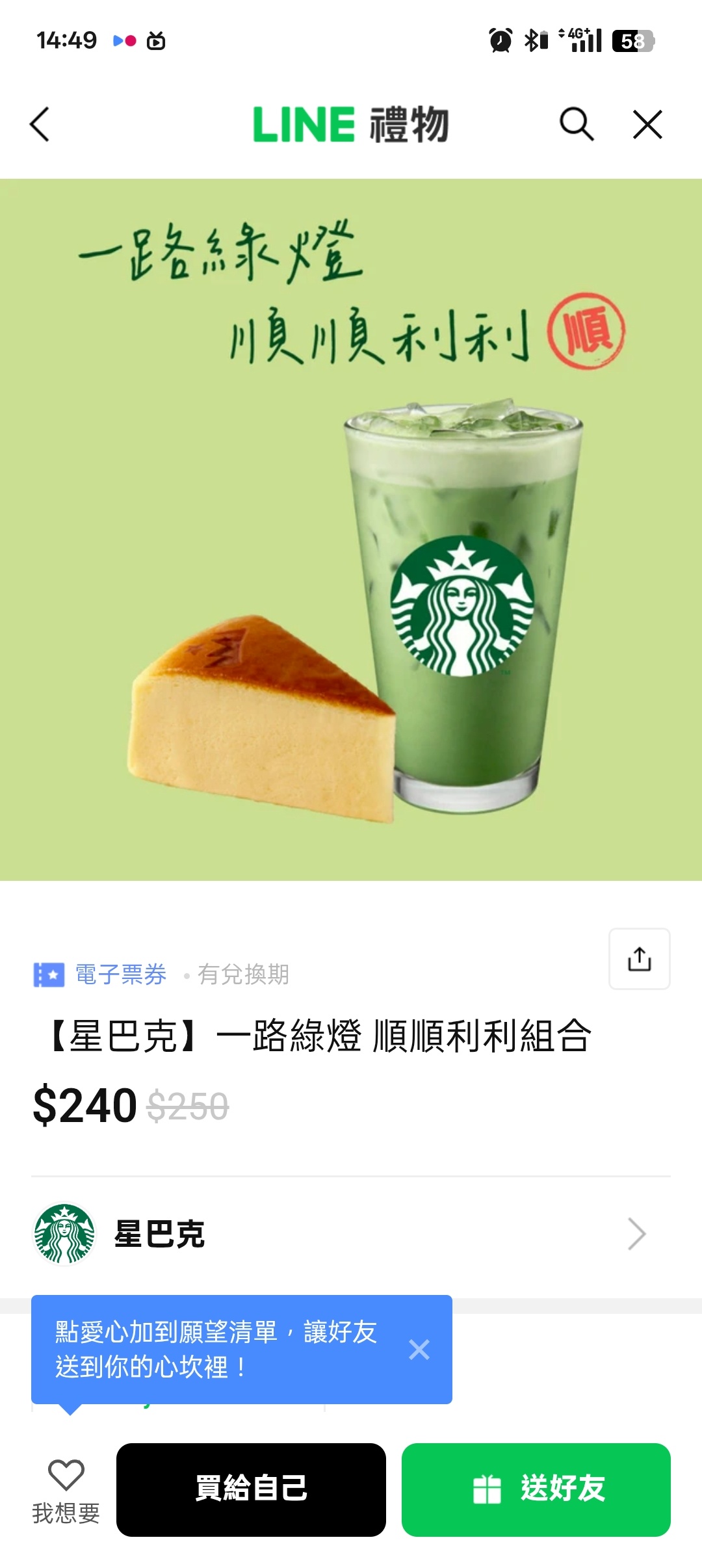Viewport: 702px width, 1568px height.
Task: Open the 星巴克 brand page
Action: [x=351, y=1234]
